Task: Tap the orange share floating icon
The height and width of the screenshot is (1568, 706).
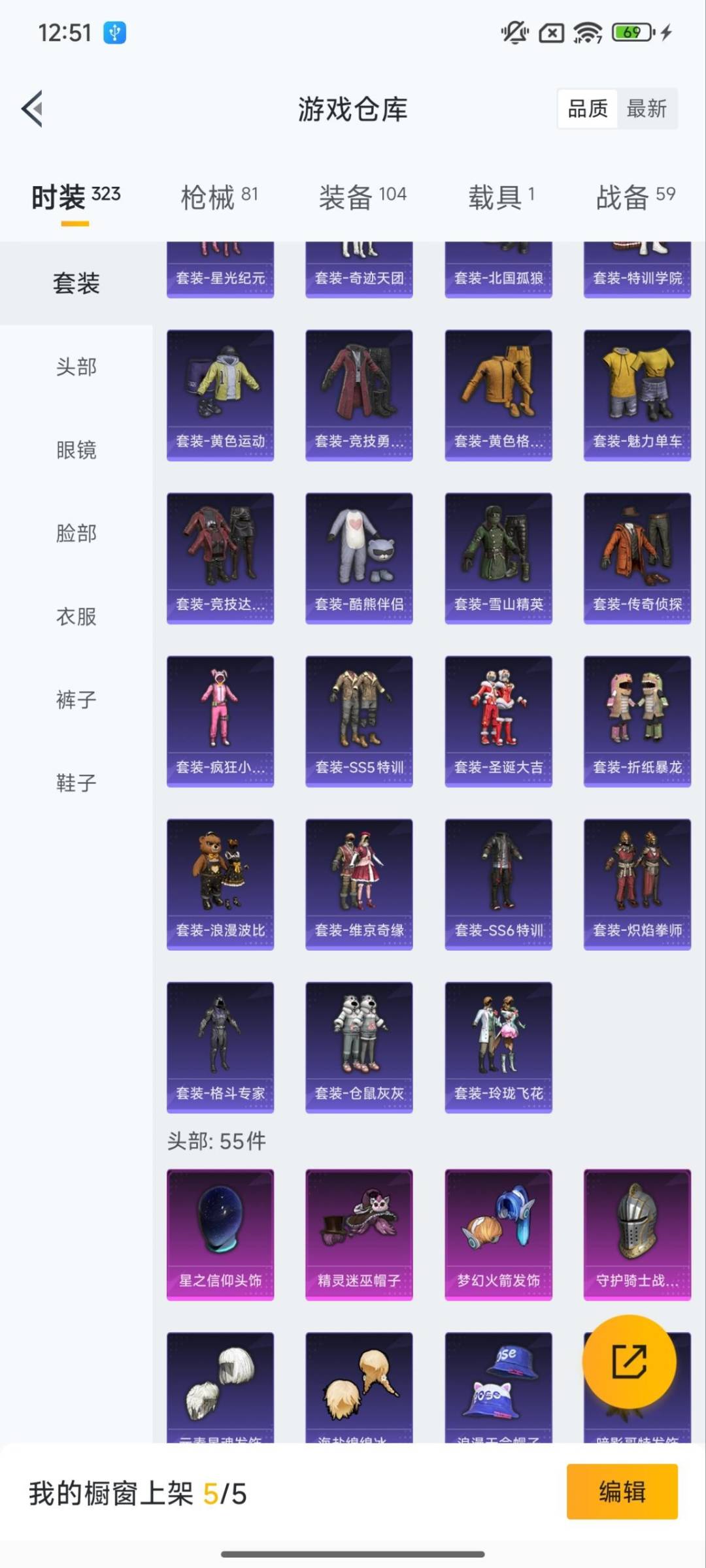Action: (x=629, y=1361)
